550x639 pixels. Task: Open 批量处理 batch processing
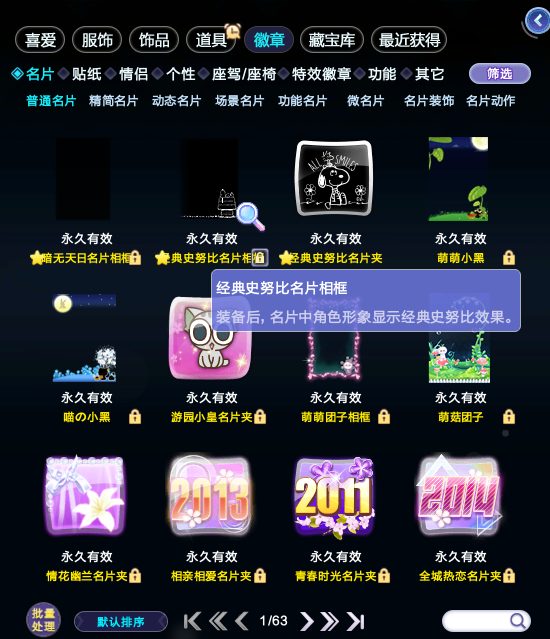coord(43,620)
